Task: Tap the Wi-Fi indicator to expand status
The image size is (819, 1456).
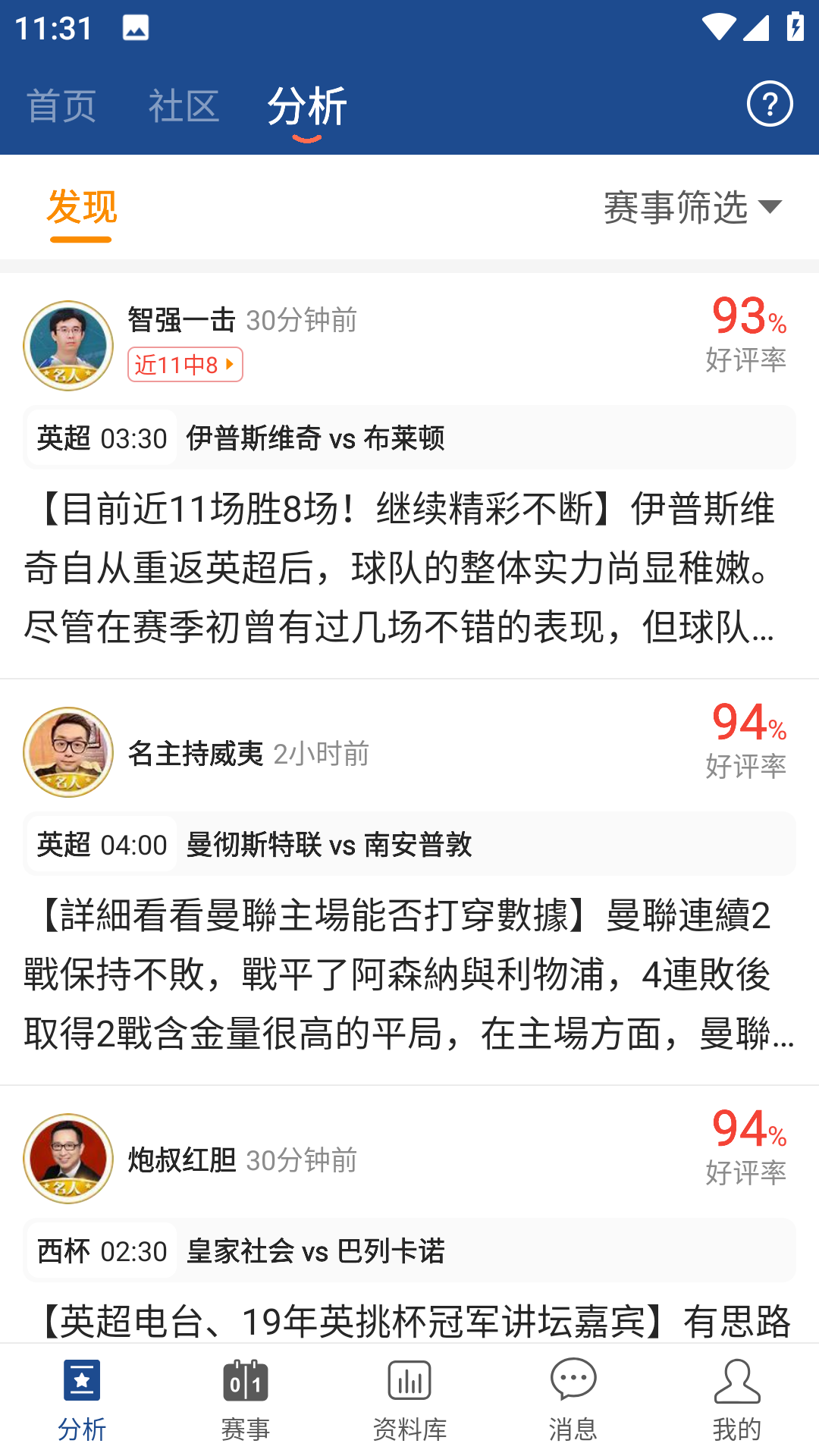Action: pos(717,28)
